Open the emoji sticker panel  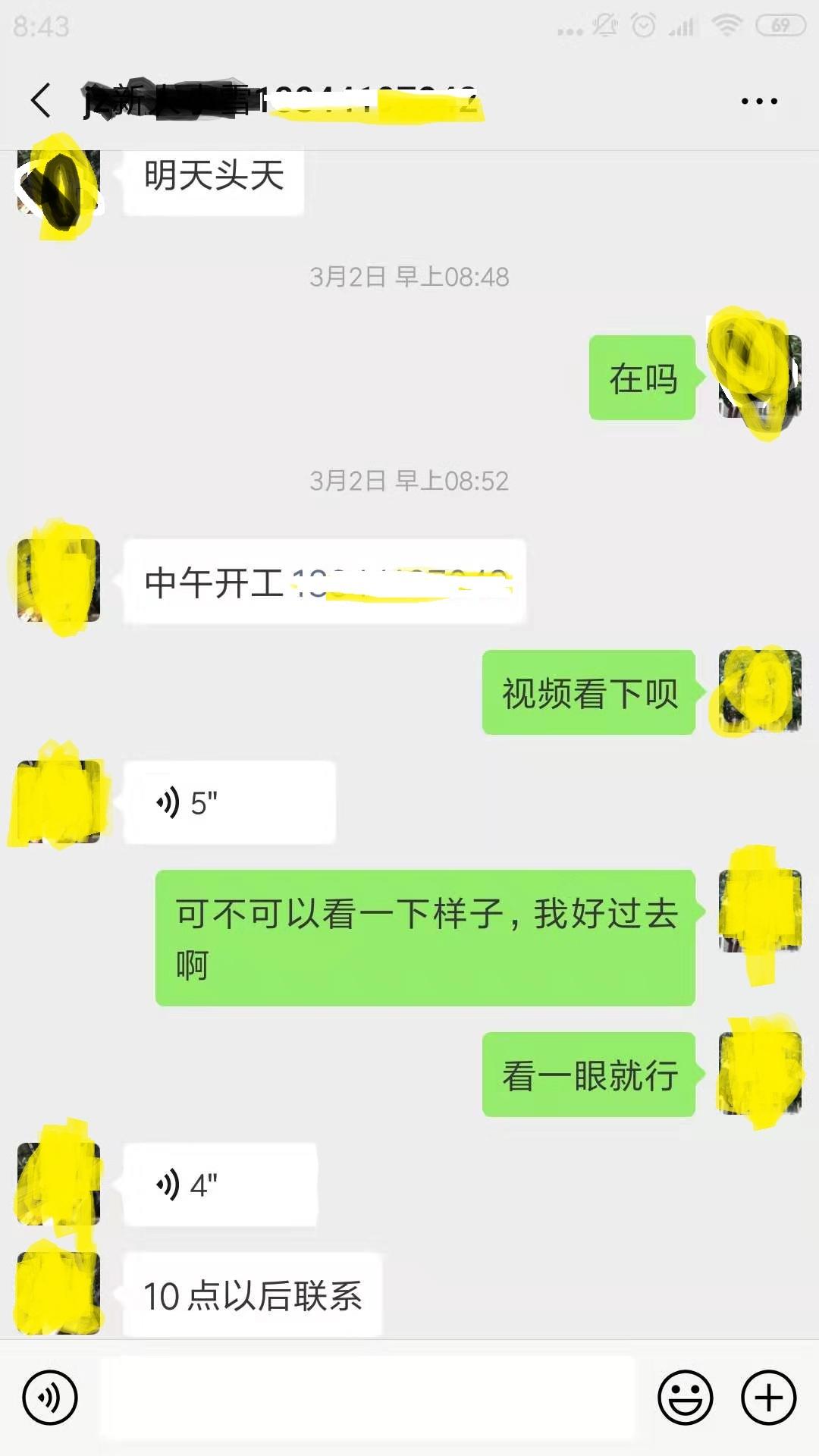685,1397
